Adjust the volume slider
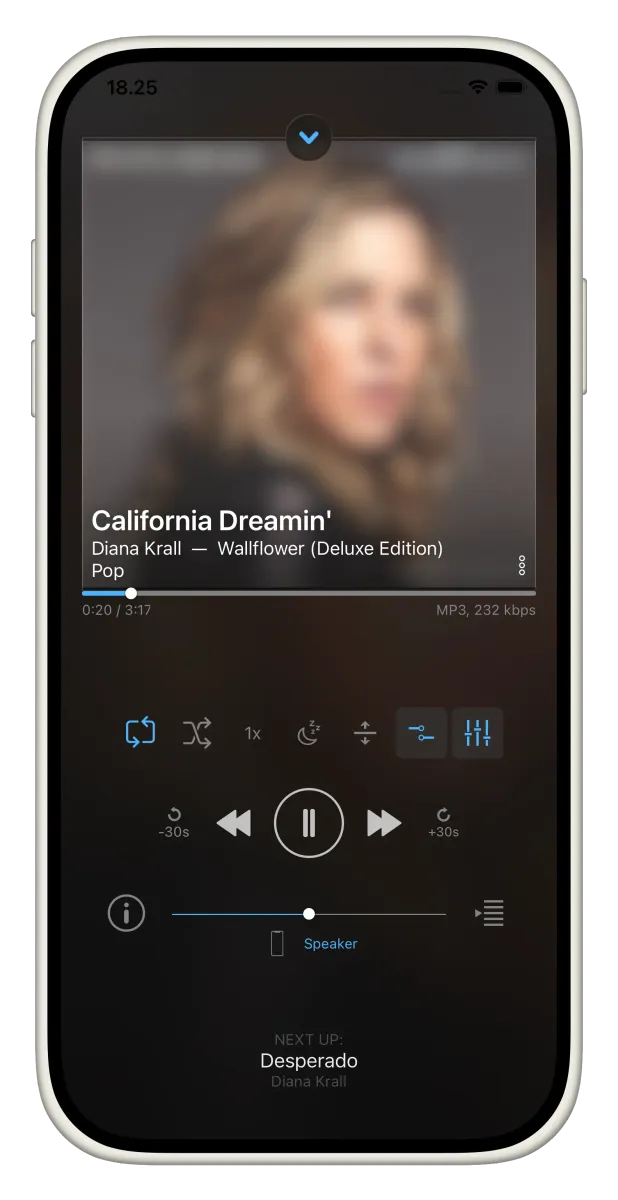Image resolution: width=618 pixels, height=1200 pixels. tap(309, 914)
